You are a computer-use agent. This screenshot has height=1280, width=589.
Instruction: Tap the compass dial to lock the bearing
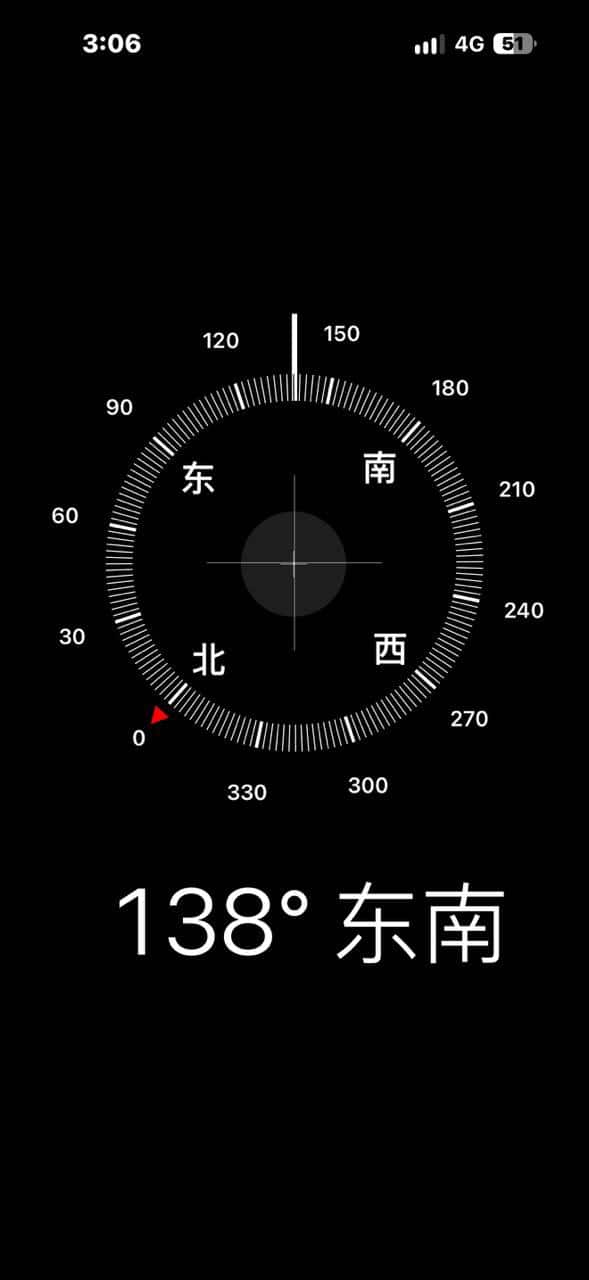[x=294, y=563]
